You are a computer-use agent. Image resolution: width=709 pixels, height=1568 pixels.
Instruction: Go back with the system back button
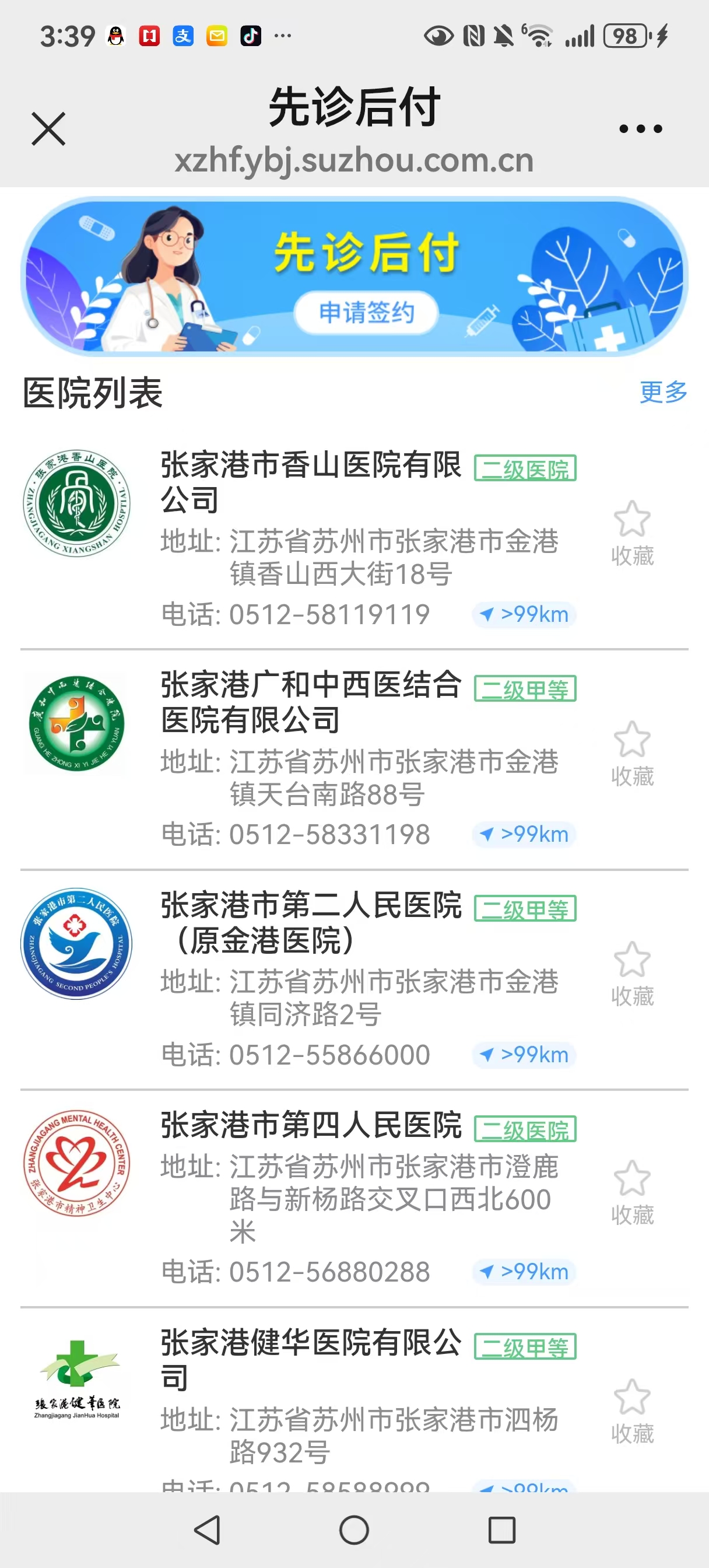207,1529
